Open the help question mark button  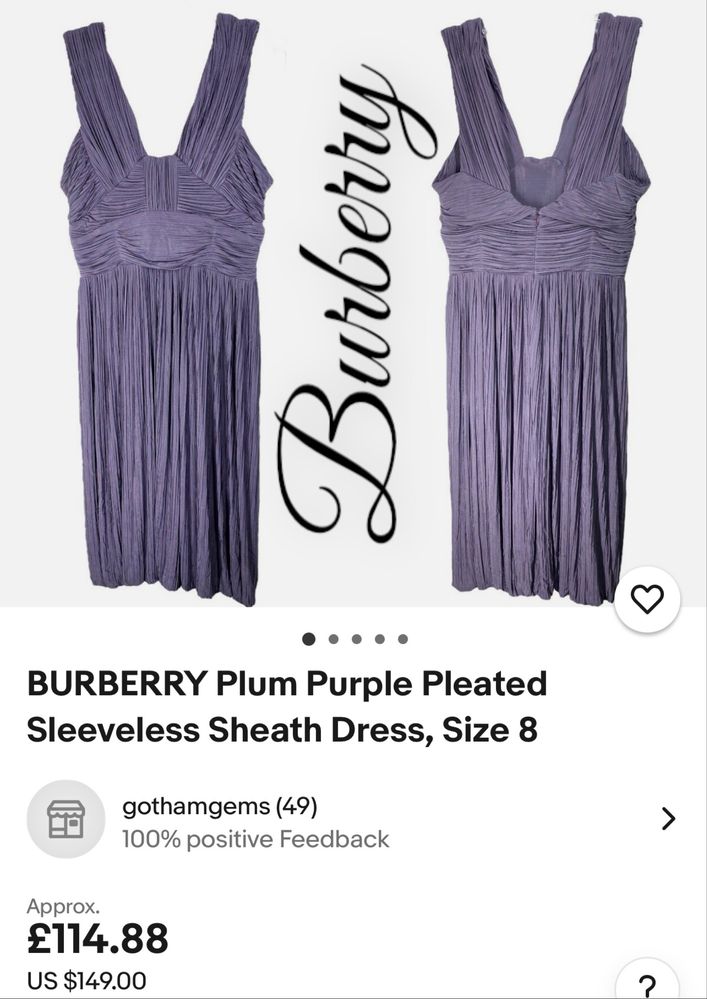648,982
